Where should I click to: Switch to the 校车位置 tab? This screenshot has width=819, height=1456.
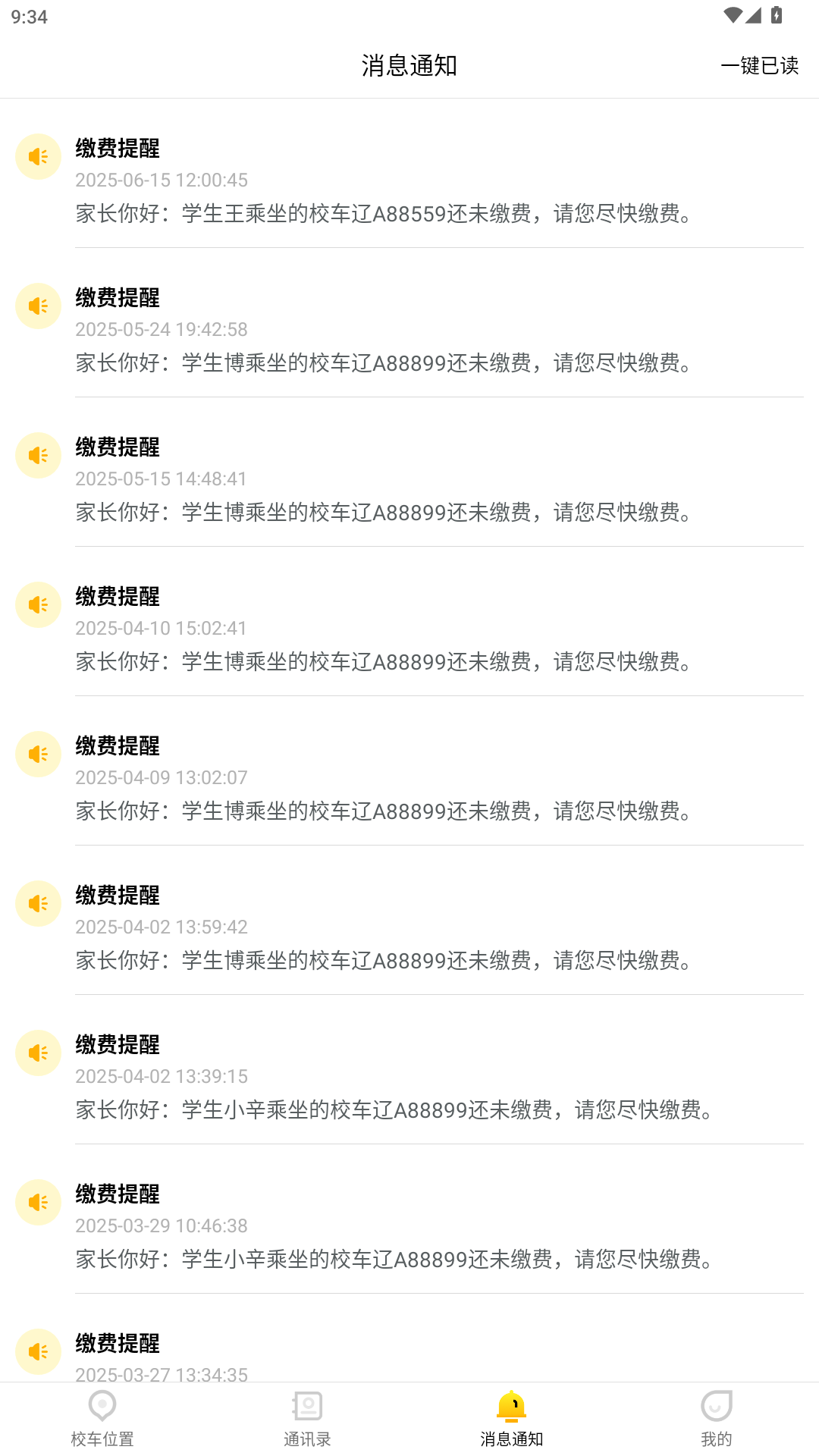click(102, 1418)
